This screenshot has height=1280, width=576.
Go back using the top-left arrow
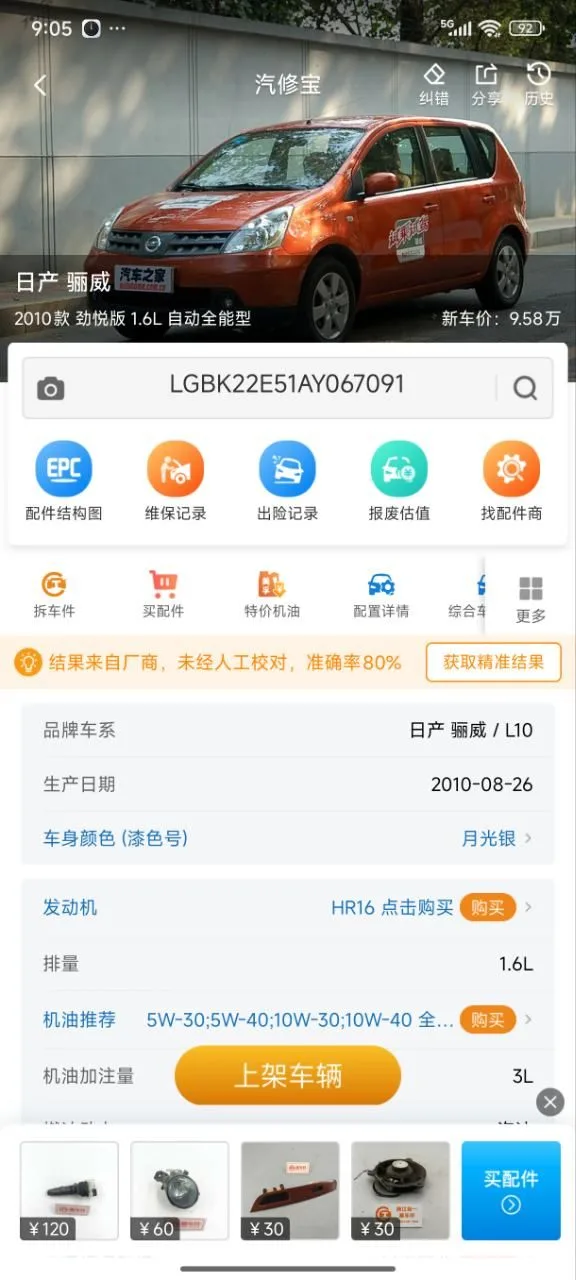click(x=40, y=85)
